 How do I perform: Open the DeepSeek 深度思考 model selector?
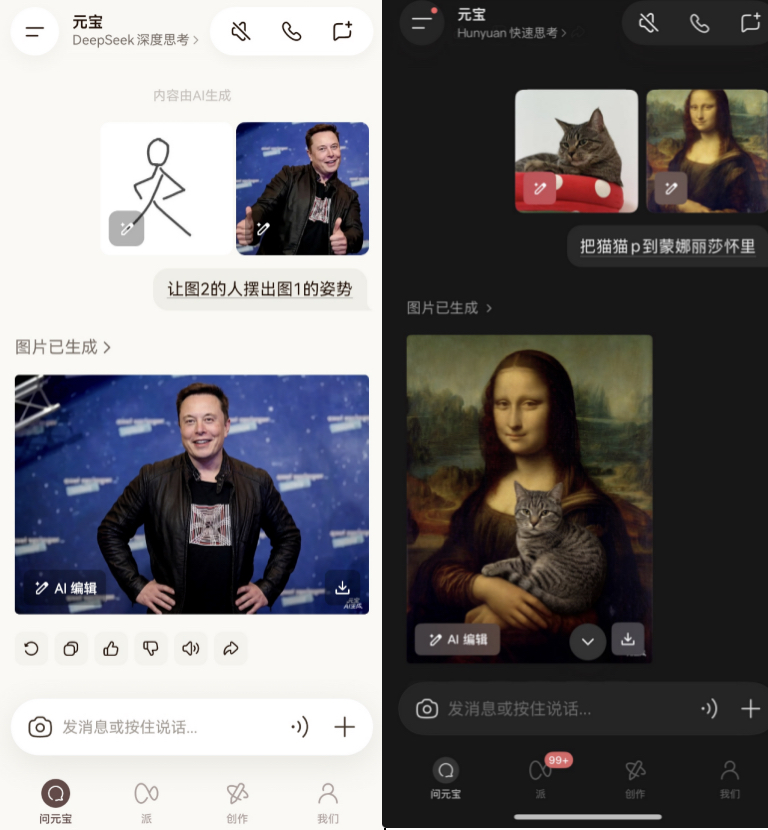click(x=135, y=40)
